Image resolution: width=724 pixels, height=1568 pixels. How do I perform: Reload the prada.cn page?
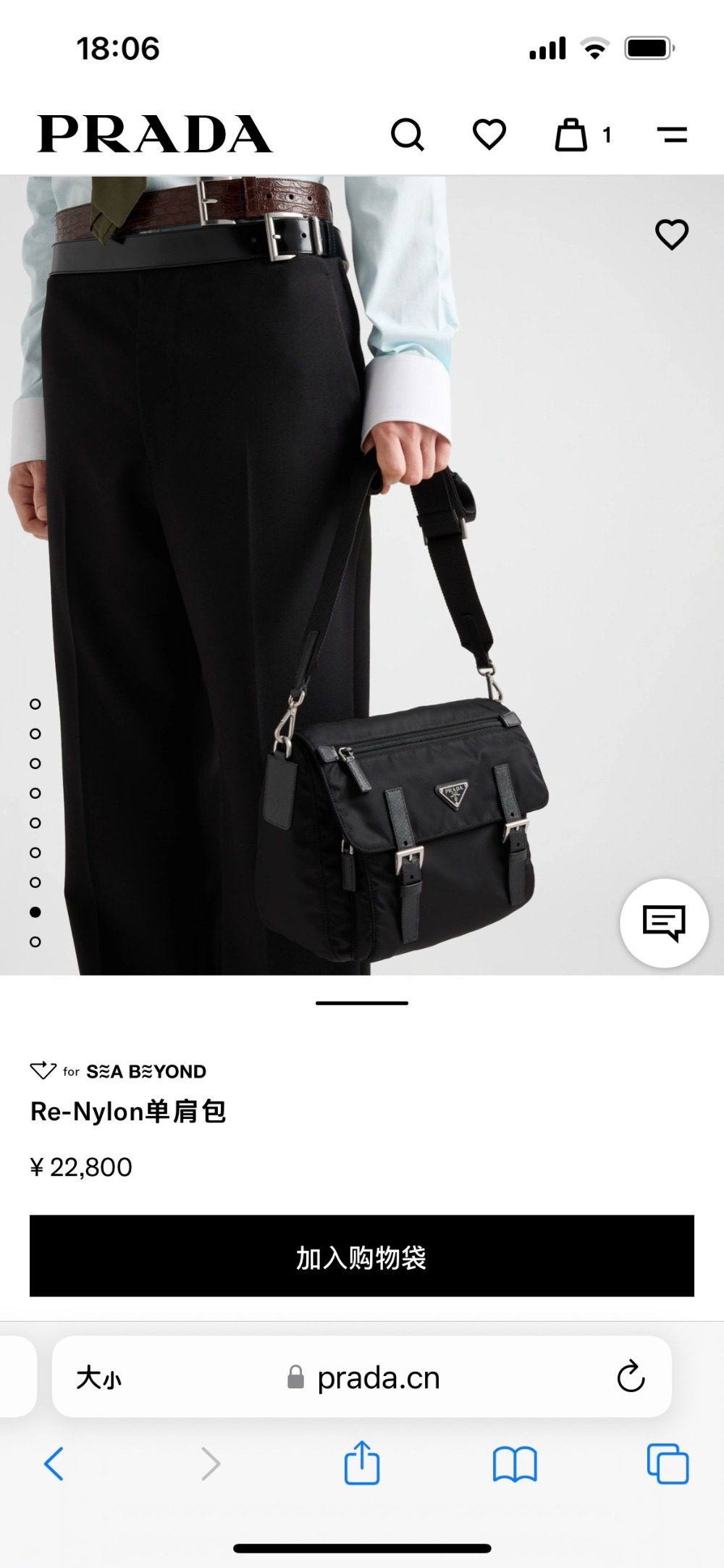tap(631, 1377)
